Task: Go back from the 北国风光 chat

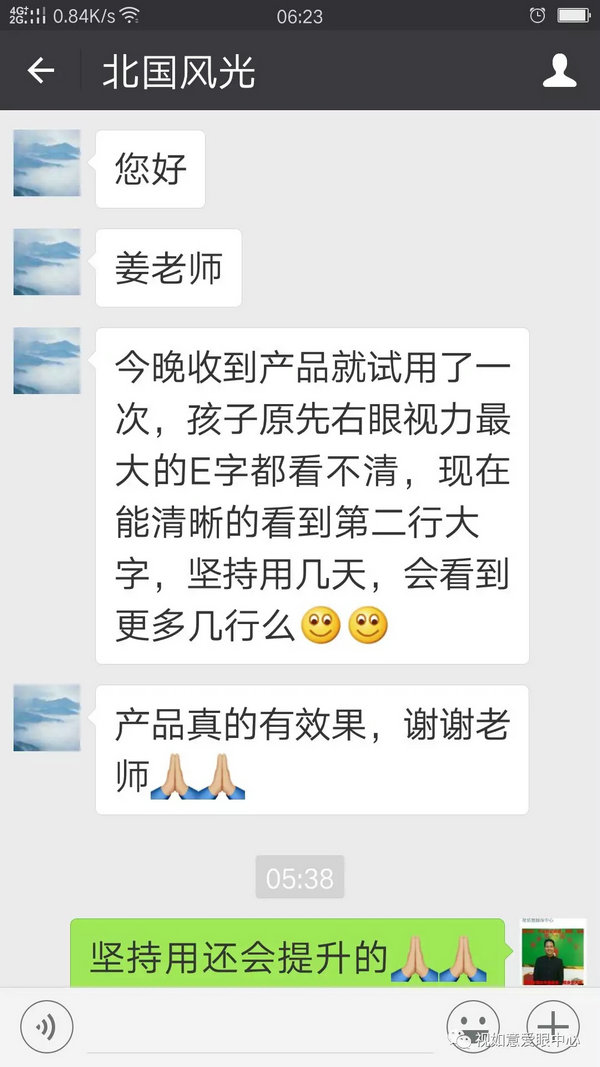Action: pyautogui.click(x=40, y=71)
